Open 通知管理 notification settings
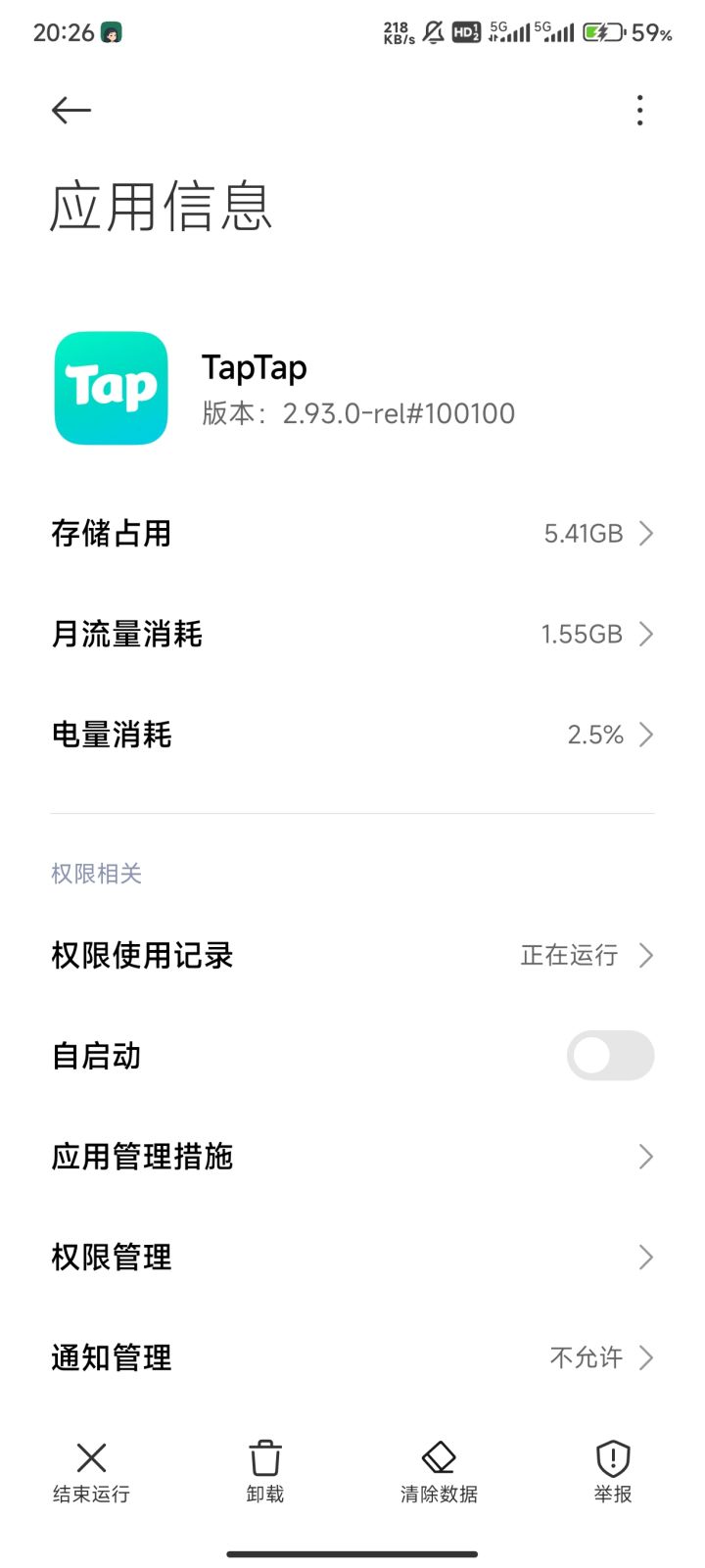Image resolution: width=705 pixels, height=1568 pixels. (x=352, y=1357)
